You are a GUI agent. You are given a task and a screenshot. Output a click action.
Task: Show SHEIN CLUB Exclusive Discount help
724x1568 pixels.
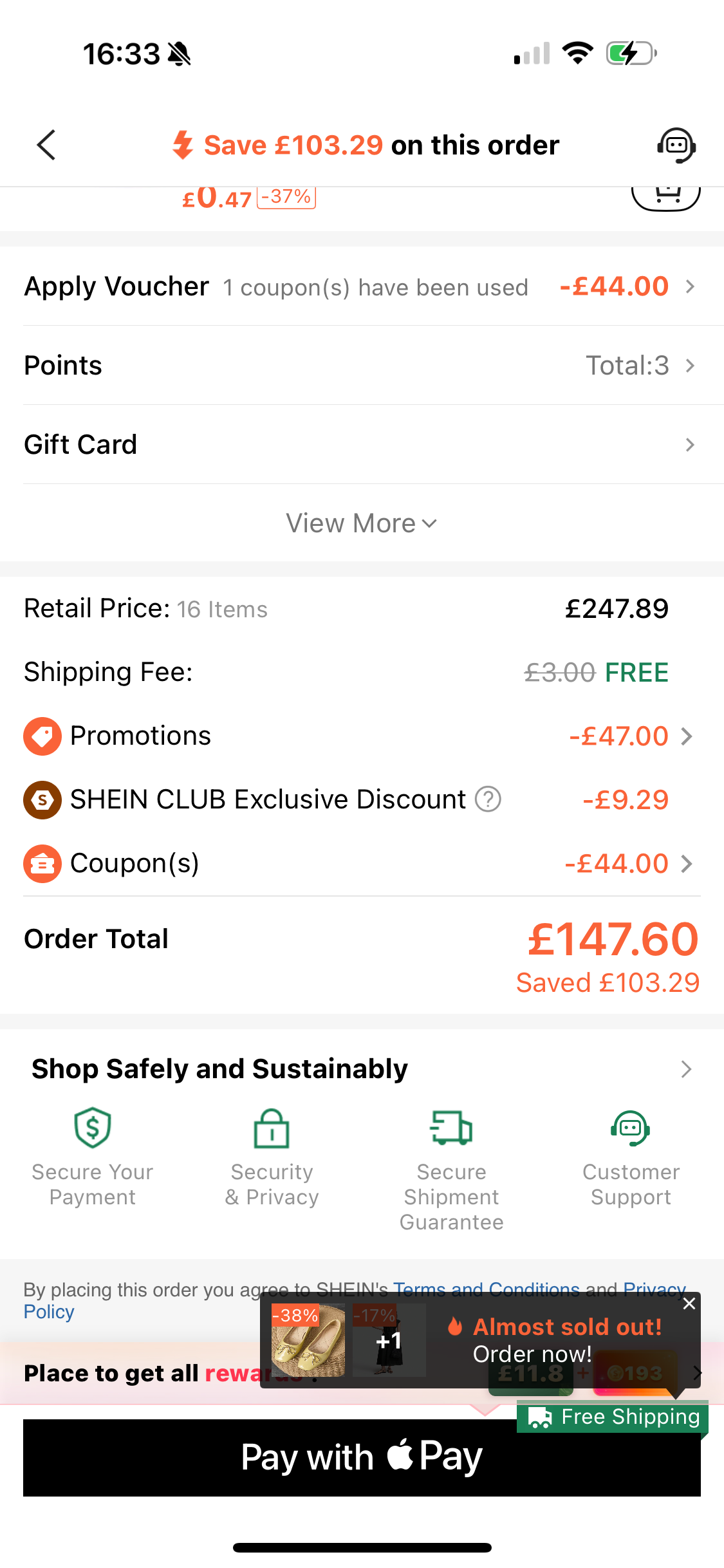(x=488, y=799)
